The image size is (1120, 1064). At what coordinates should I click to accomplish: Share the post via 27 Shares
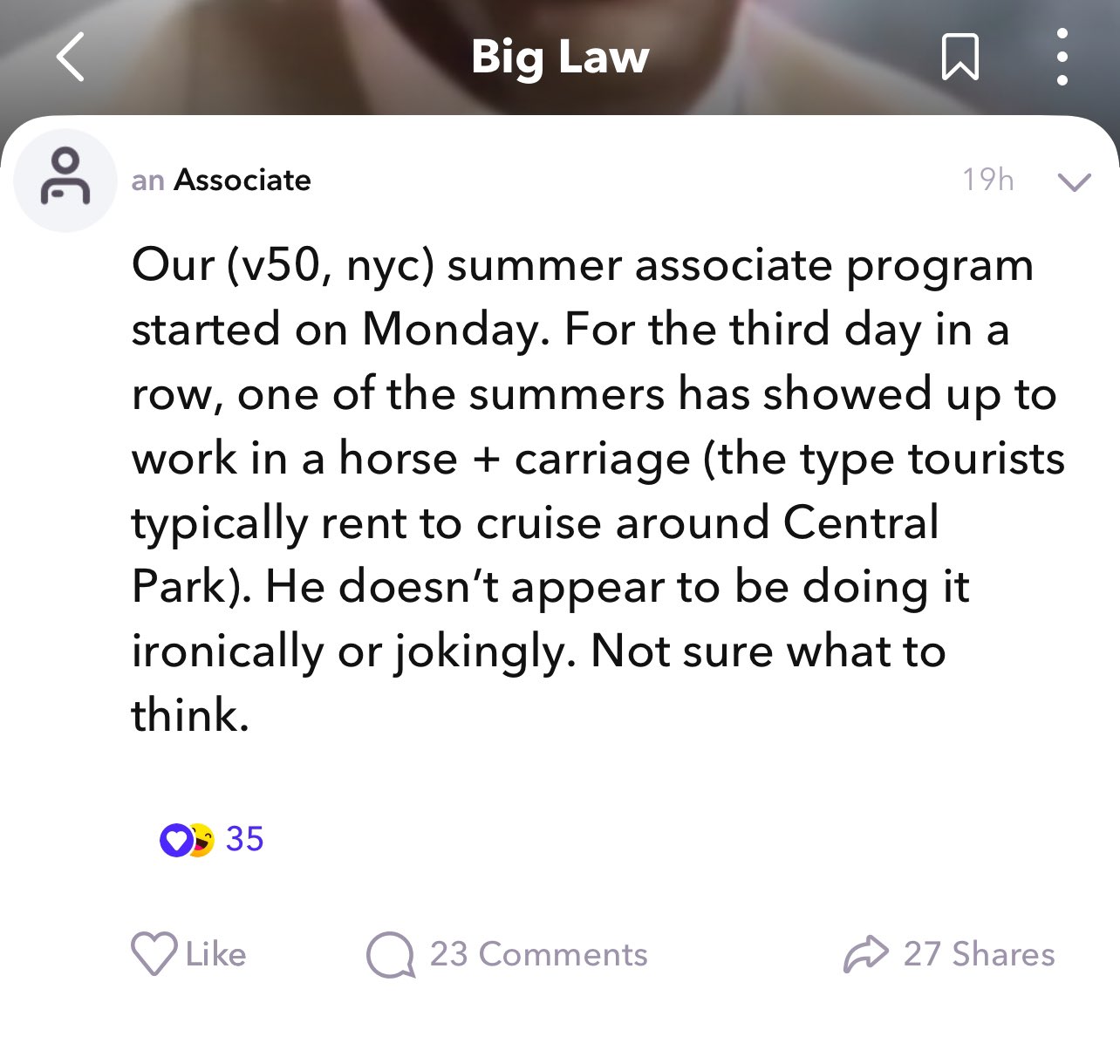tap(949, 954)
